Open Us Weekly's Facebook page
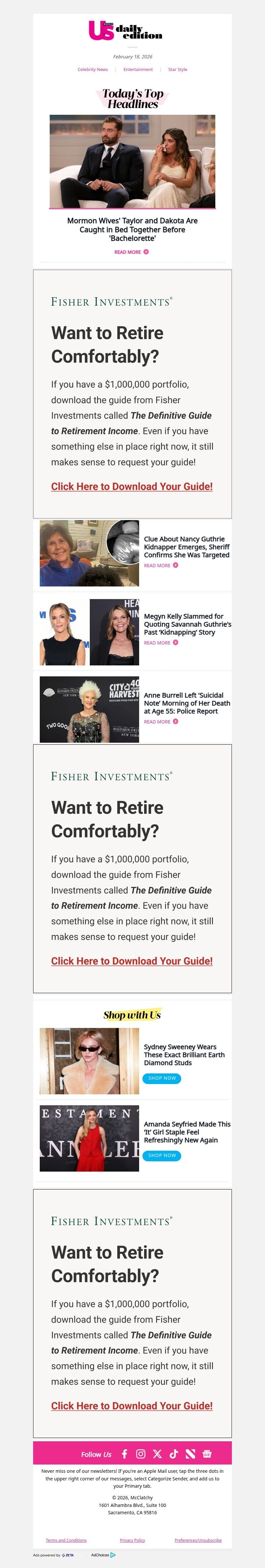 (x=125, y=1454)
